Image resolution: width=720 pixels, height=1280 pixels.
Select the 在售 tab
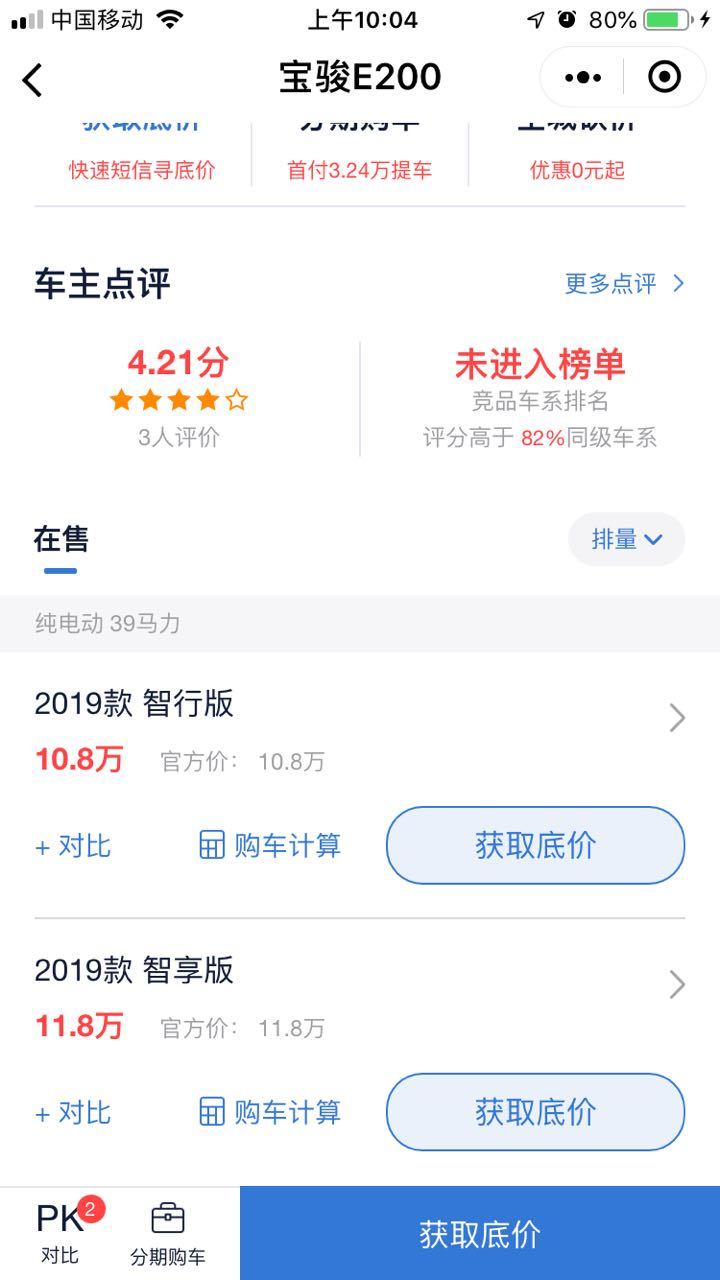[x=61, y=541]
